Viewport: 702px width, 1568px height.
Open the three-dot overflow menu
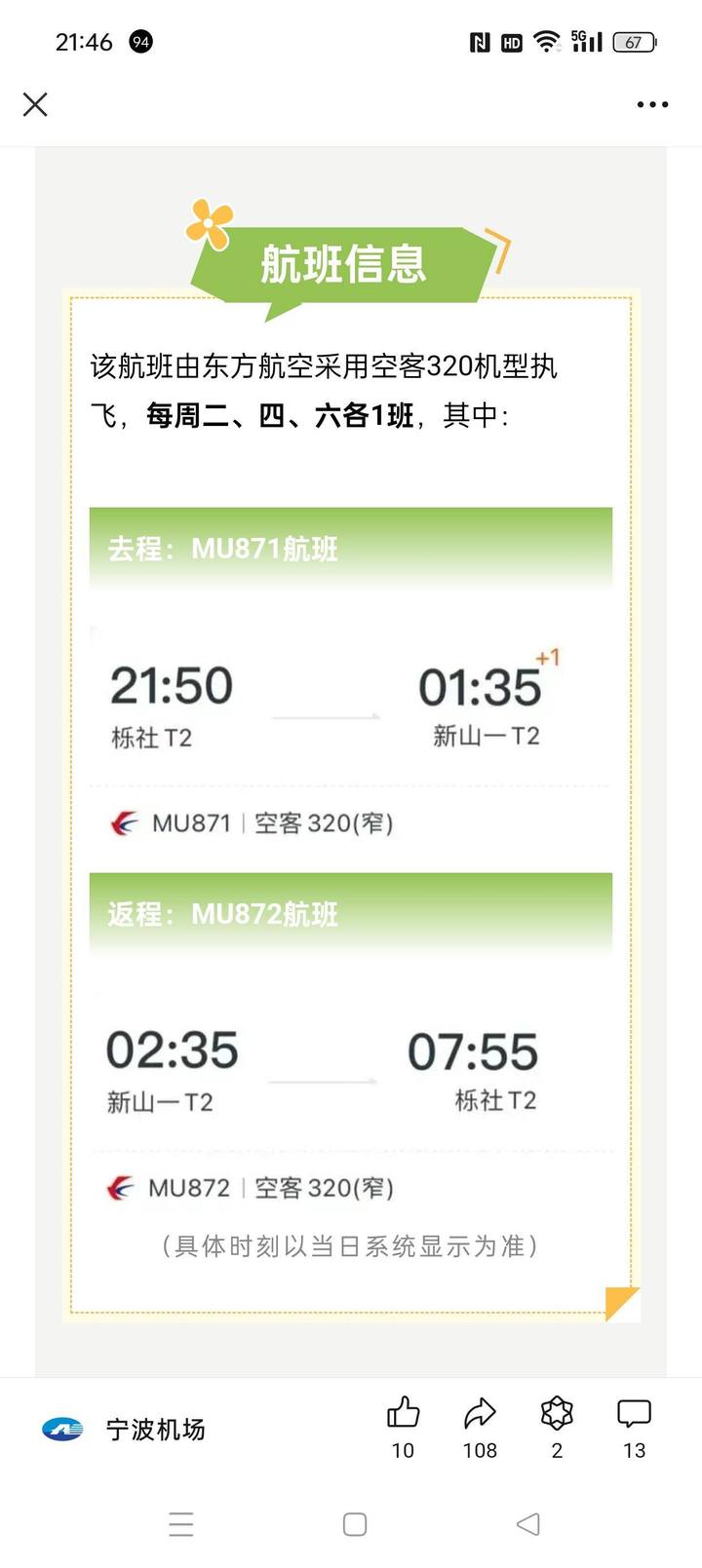652,104
